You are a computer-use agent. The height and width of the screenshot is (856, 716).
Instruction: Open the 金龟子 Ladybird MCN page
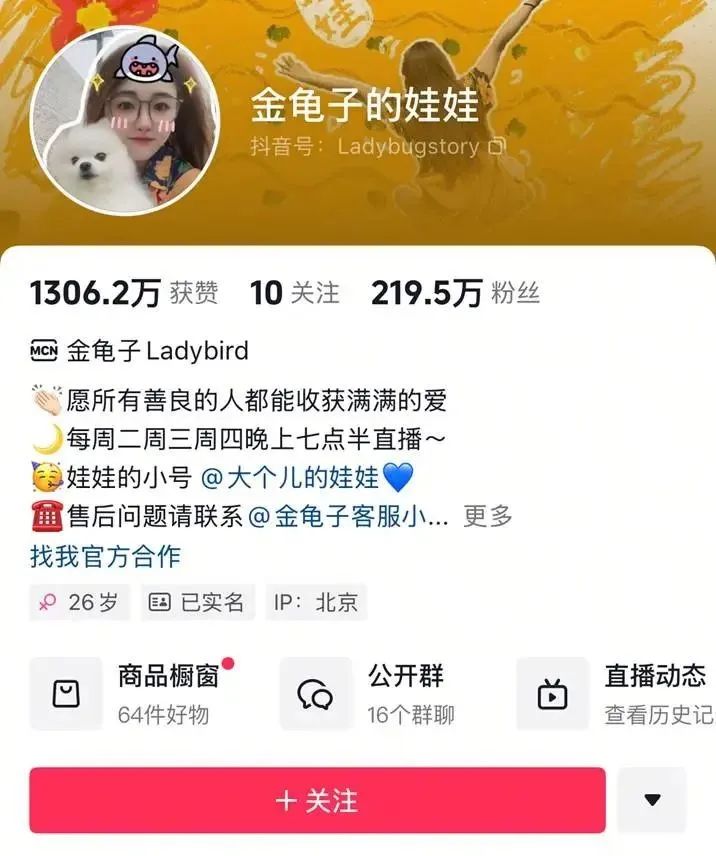point(140,351)
